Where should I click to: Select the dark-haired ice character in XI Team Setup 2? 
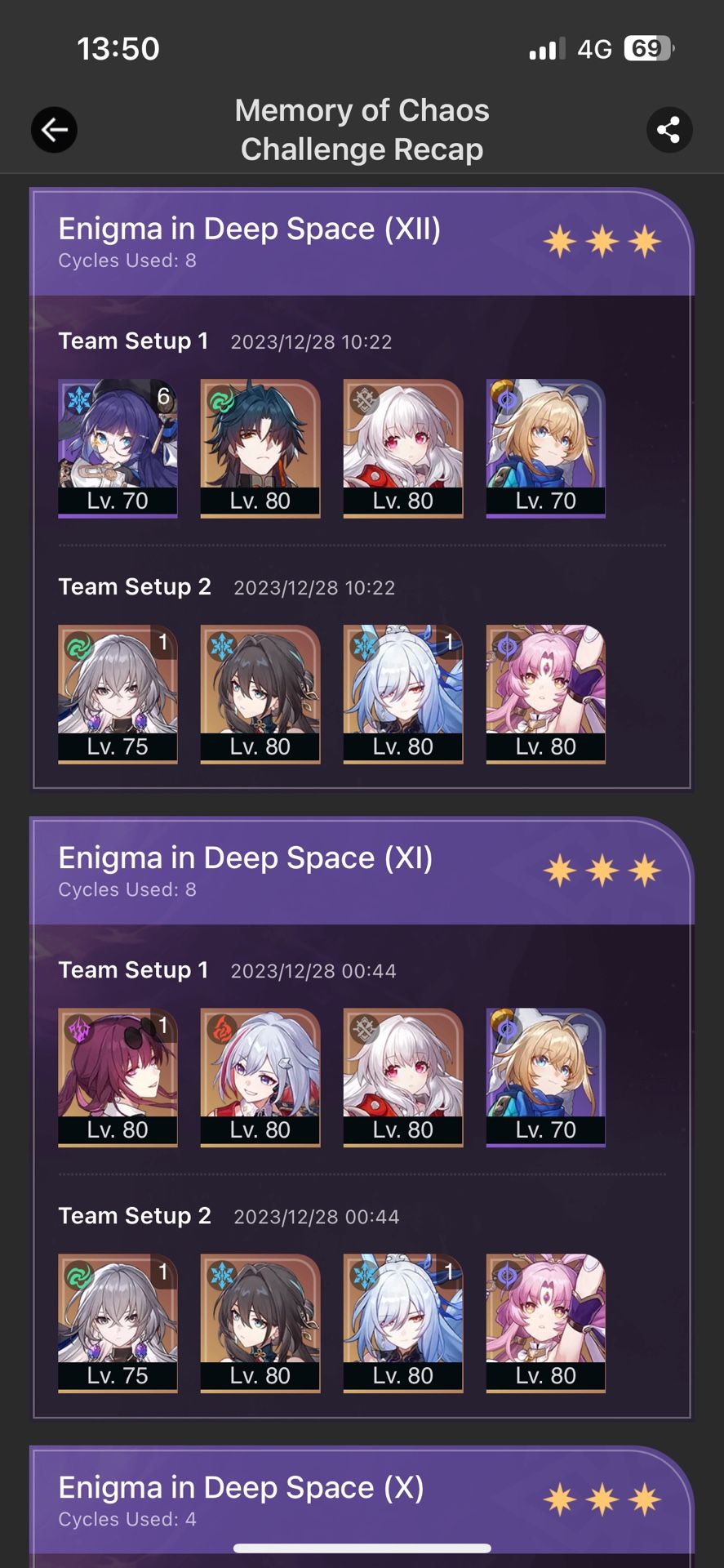pos(260,1321)
